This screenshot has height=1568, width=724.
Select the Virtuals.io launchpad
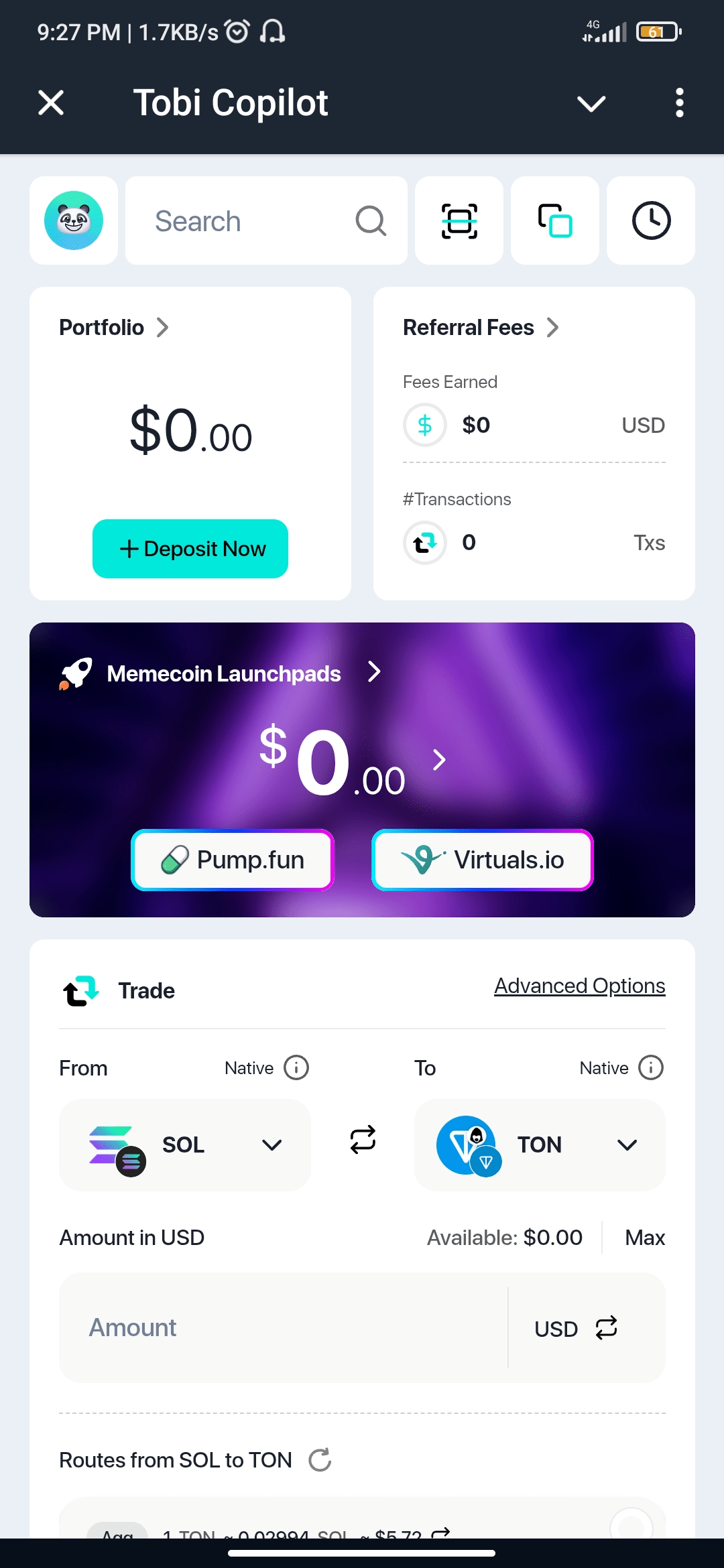click(483, 860)
